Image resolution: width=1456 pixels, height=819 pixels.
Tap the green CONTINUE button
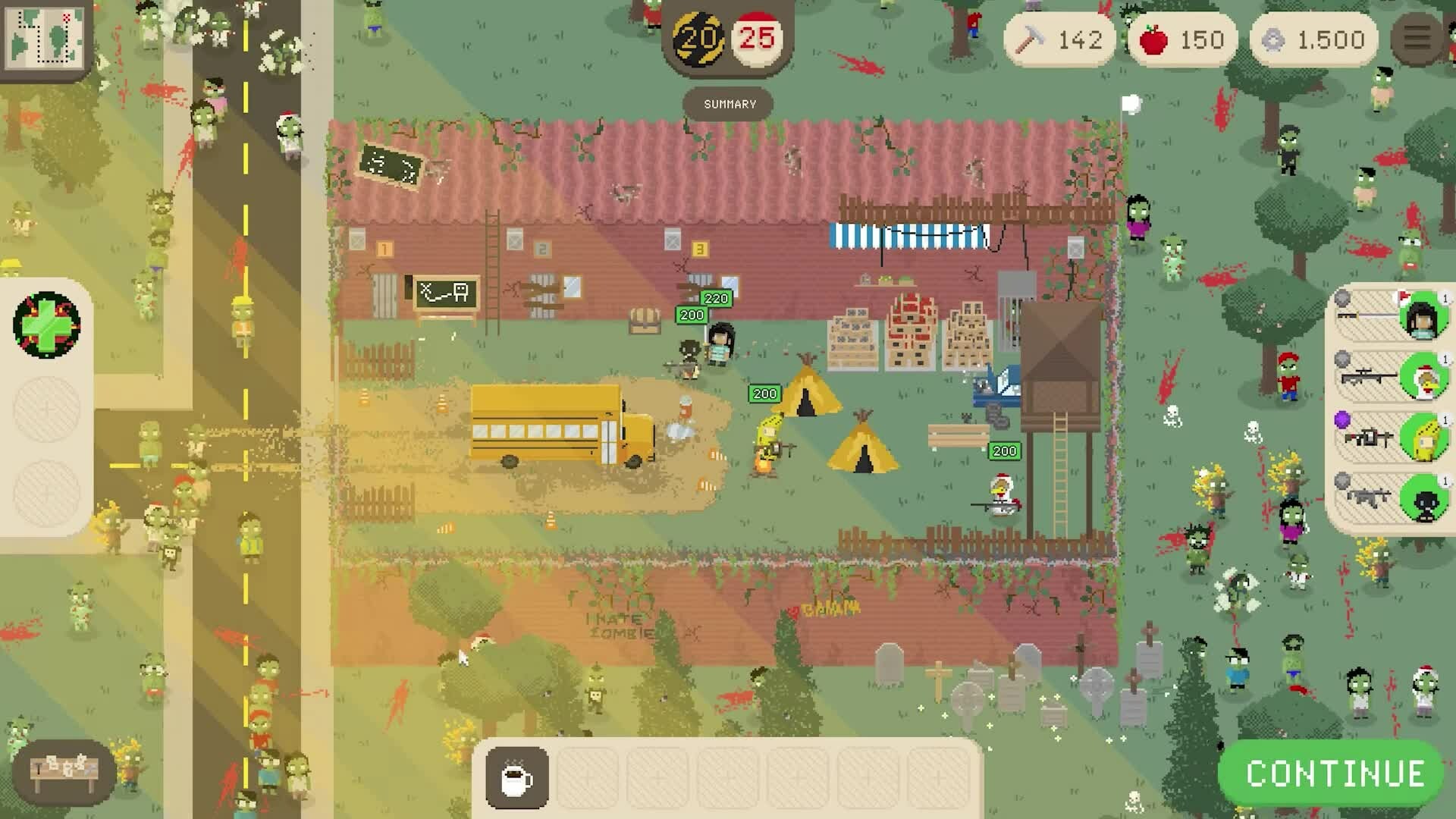[1333, 773]
